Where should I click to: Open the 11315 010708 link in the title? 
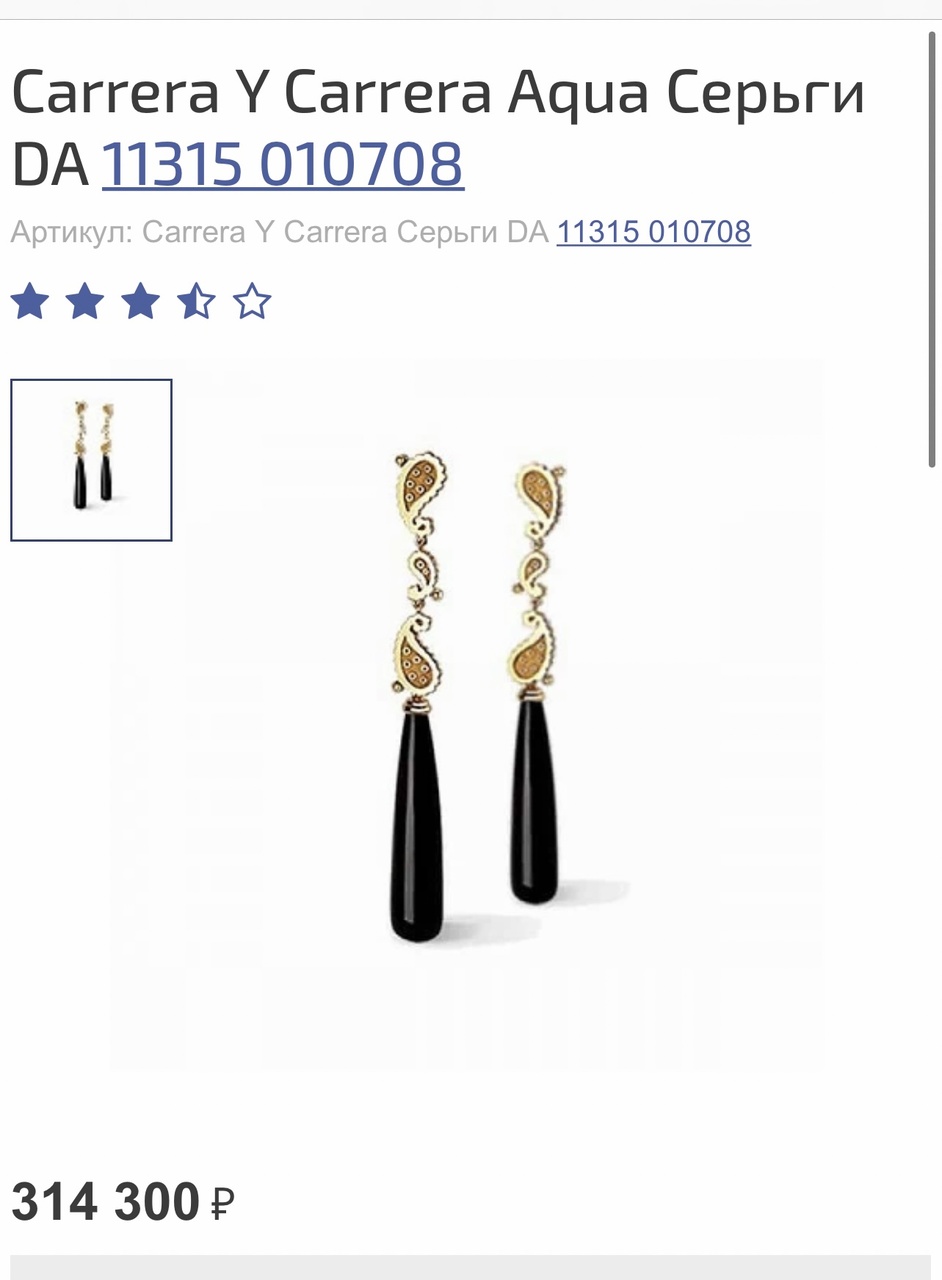pyautogui.click(x=283, y=164)
